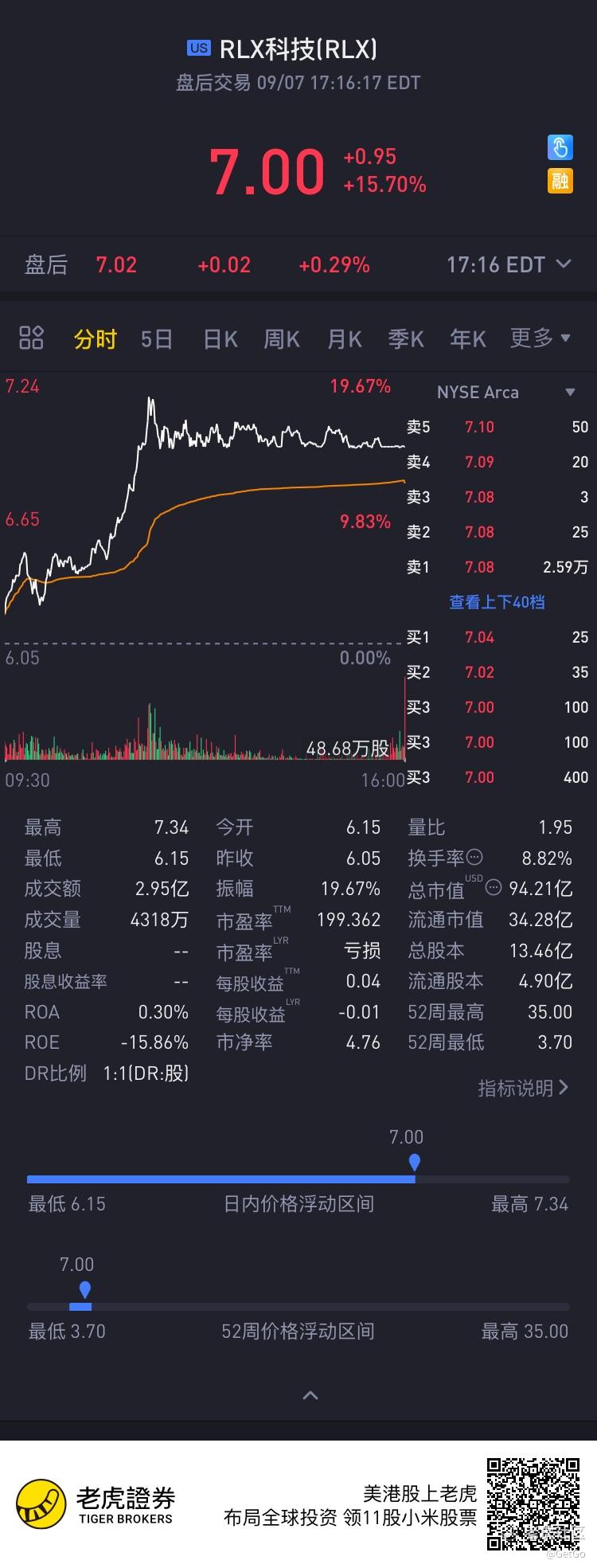View the 年K chart
Viewport: 597px width, 1568px height.
(468, 339)
